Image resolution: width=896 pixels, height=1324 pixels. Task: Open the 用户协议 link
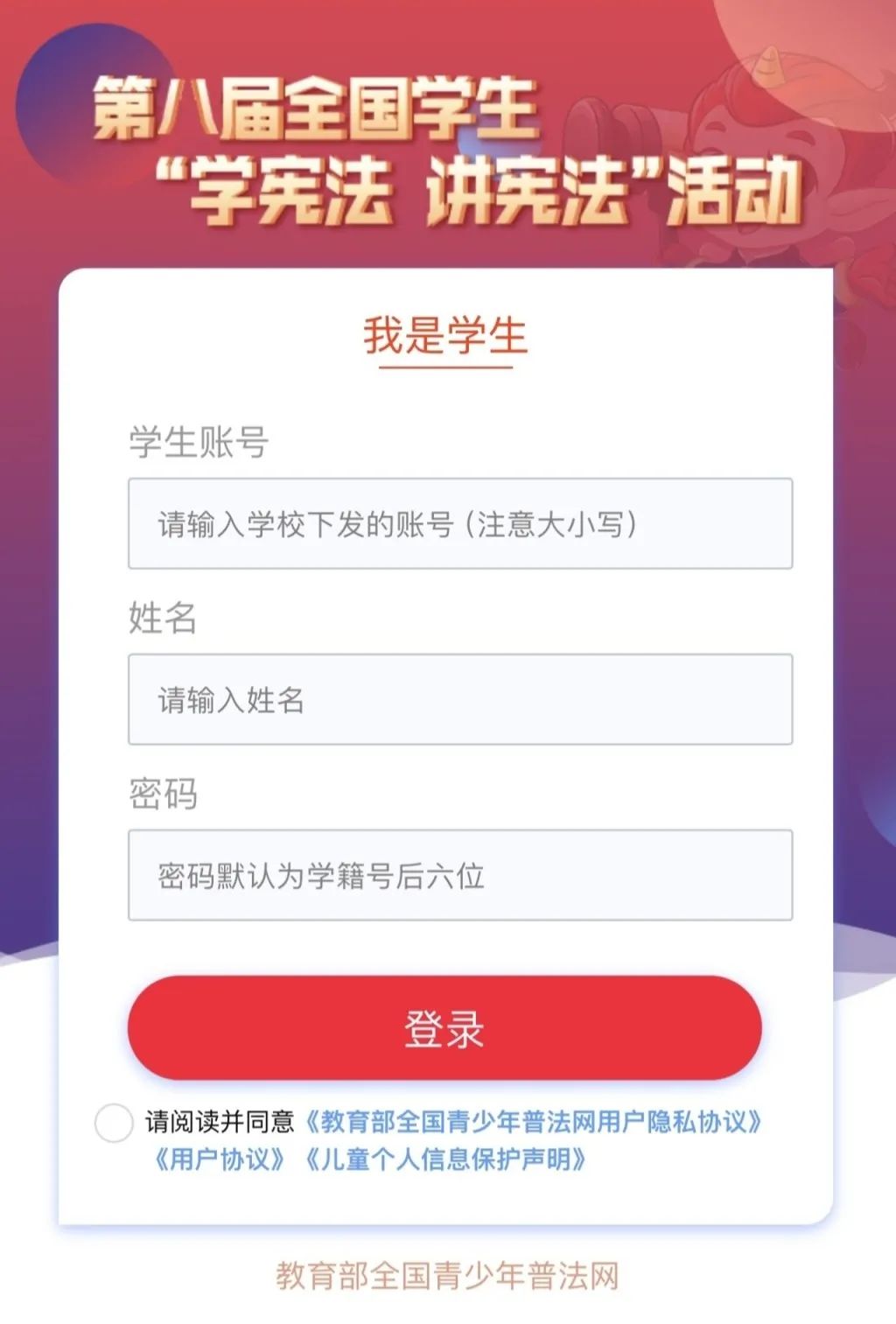(x=220, y=1160)
